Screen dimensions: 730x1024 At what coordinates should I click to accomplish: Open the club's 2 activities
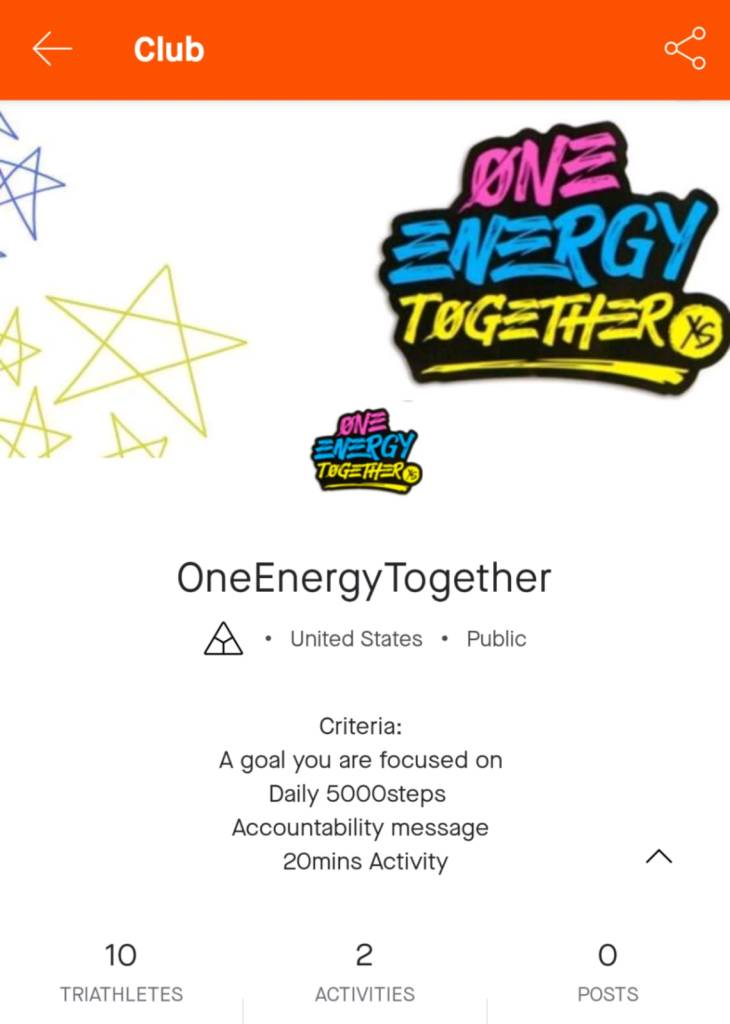(x=364, y=972)
